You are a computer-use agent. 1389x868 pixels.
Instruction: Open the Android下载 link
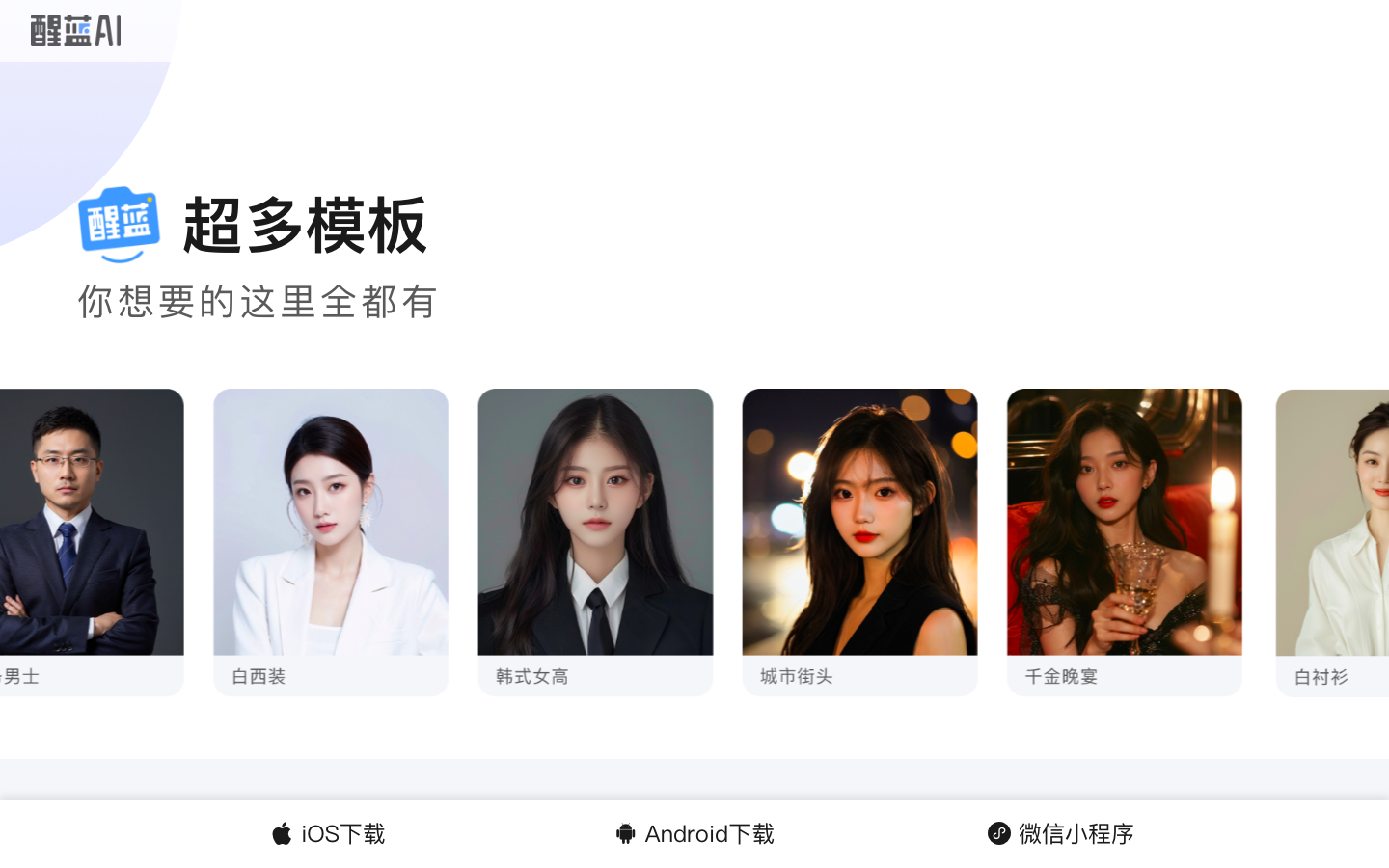coord(694,833)
